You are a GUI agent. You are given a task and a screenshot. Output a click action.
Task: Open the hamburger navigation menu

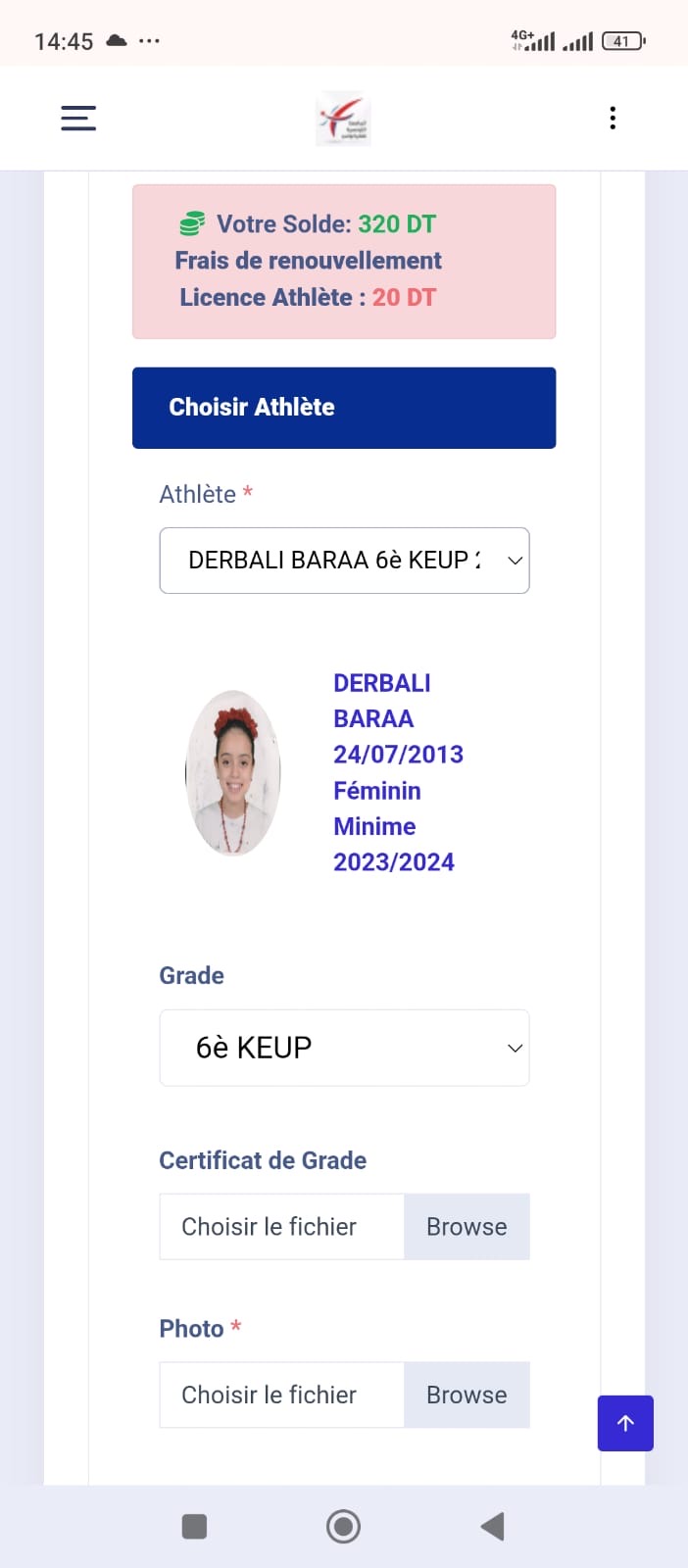pyautogui.click(x=78, y=119)
